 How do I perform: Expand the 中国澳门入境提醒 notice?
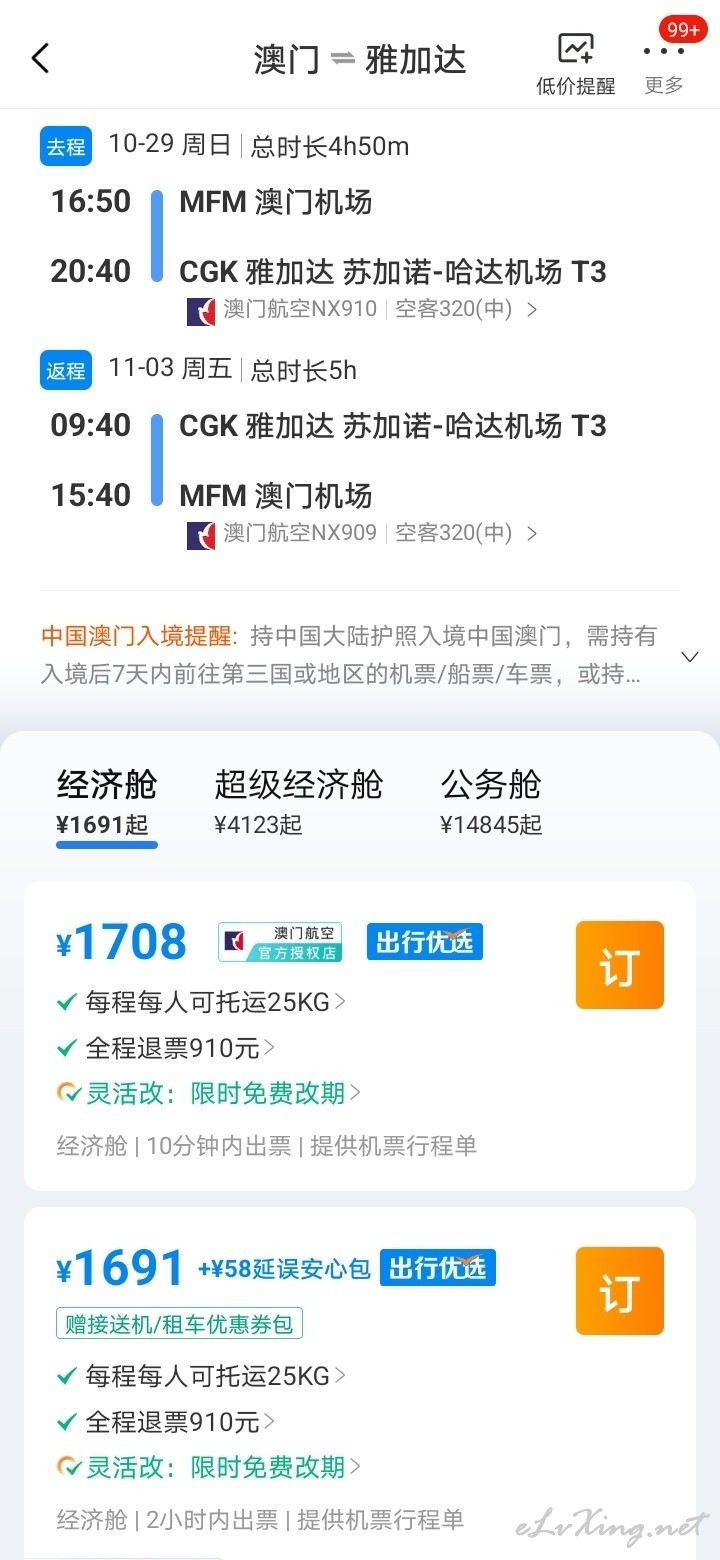tap(689, 656)
